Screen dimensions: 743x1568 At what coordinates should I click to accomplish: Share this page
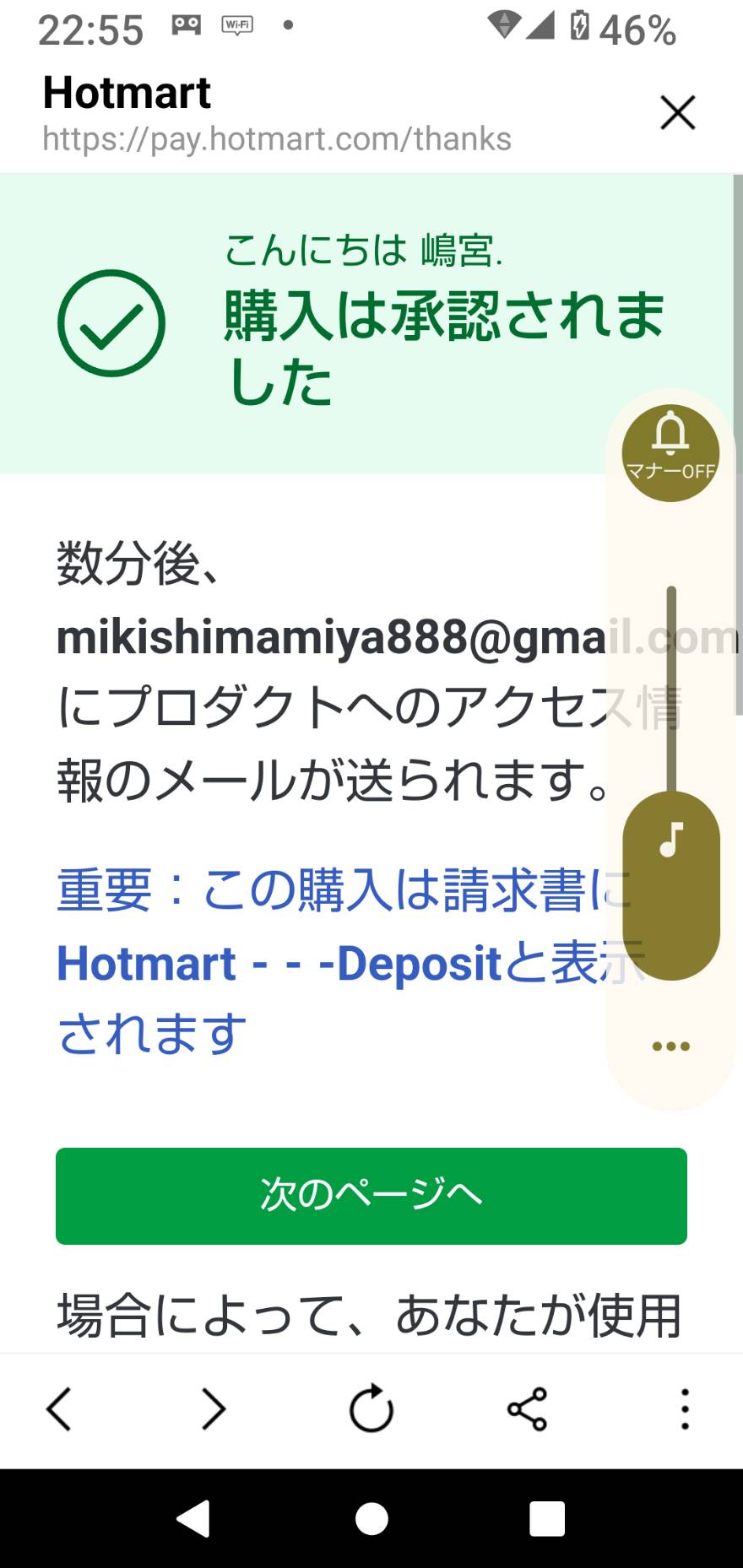point(528,1408)
